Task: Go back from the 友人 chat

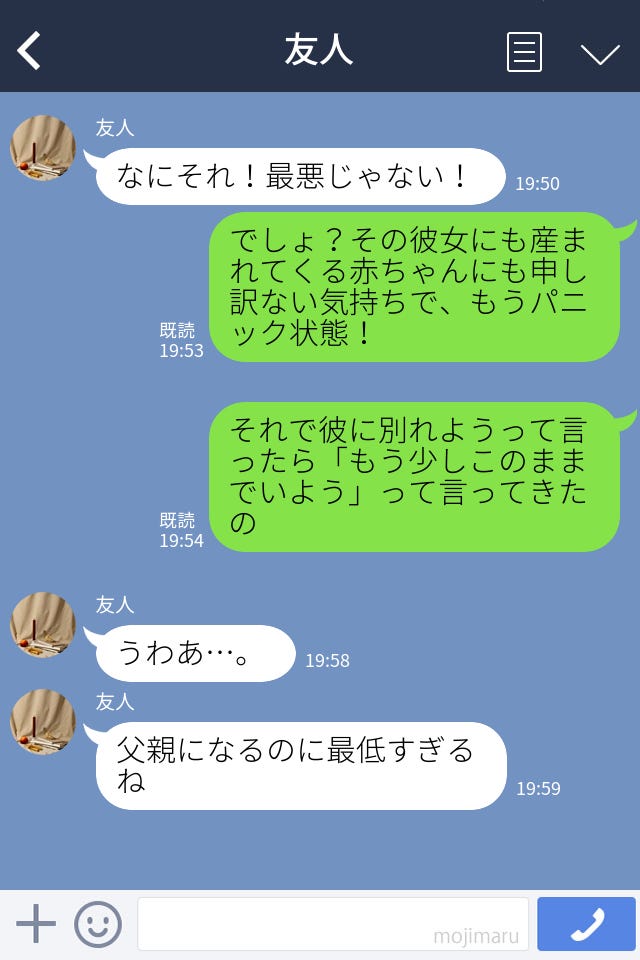Action: pyautogui.click(x=30, y=51)
